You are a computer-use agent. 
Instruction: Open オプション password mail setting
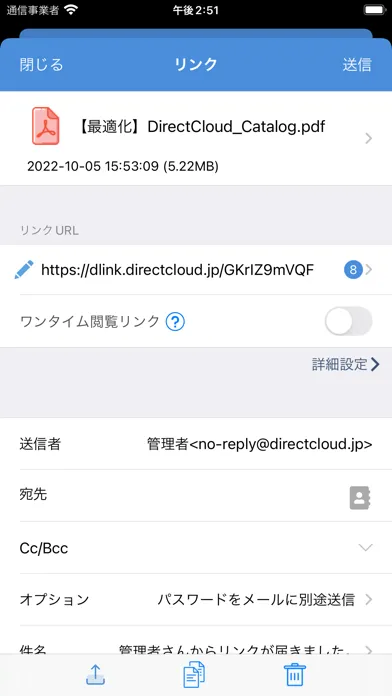click(x=196, y=600)
